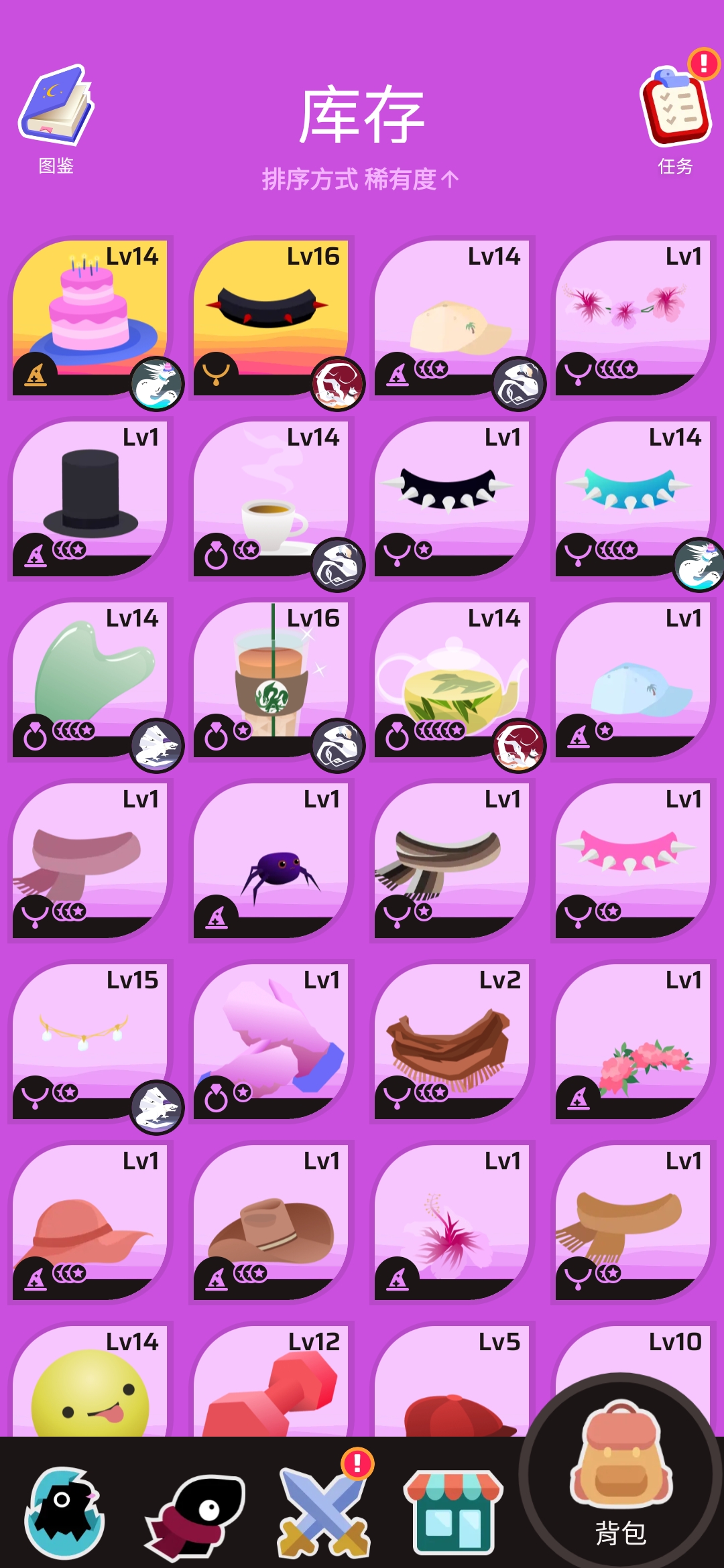This screenshot has width=724, height=1568.
Task: Select the Lv14 coffee cup item
Action: [271, 497]
